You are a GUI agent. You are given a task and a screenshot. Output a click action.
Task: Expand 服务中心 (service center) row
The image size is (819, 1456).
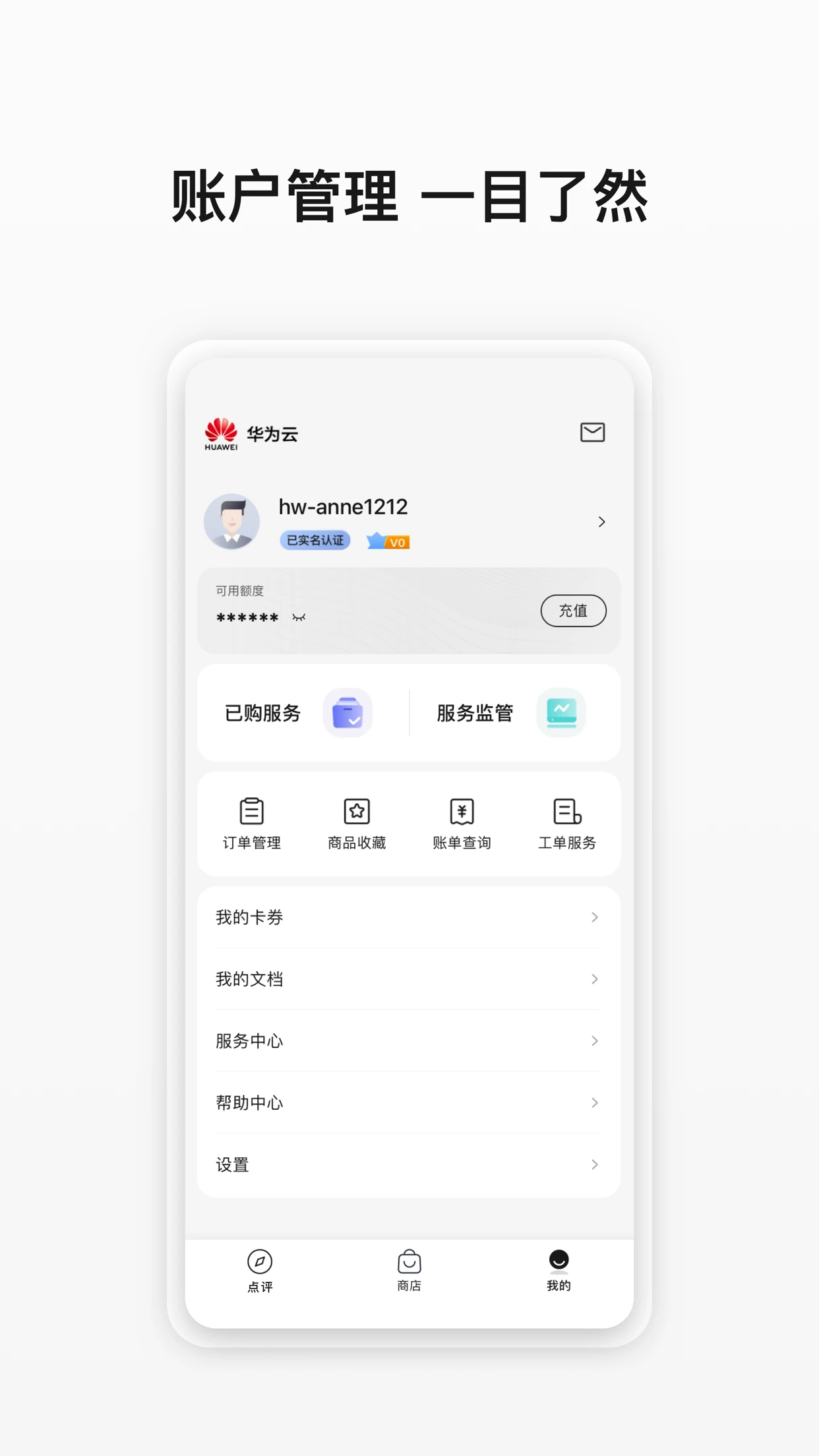point(408,1041)
